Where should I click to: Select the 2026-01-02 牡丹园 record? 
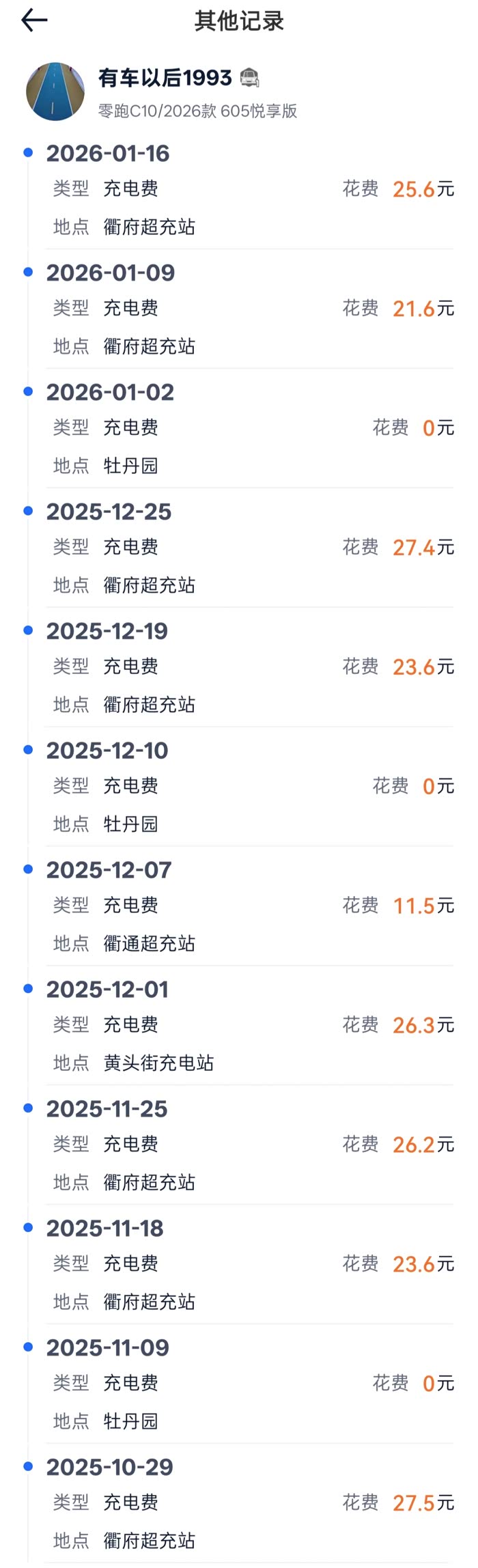pos(249,429)
